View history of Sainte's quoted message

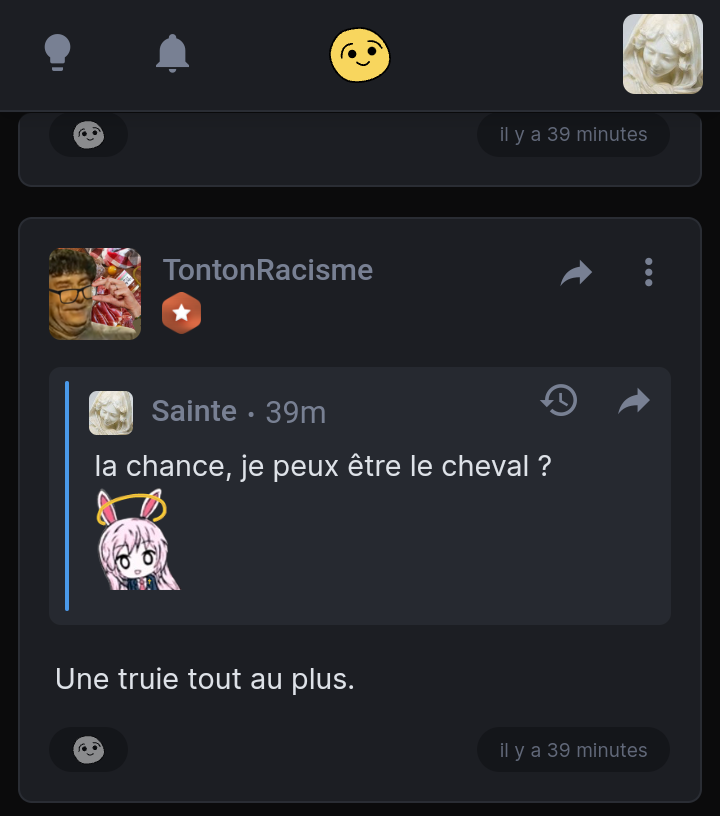559,401
